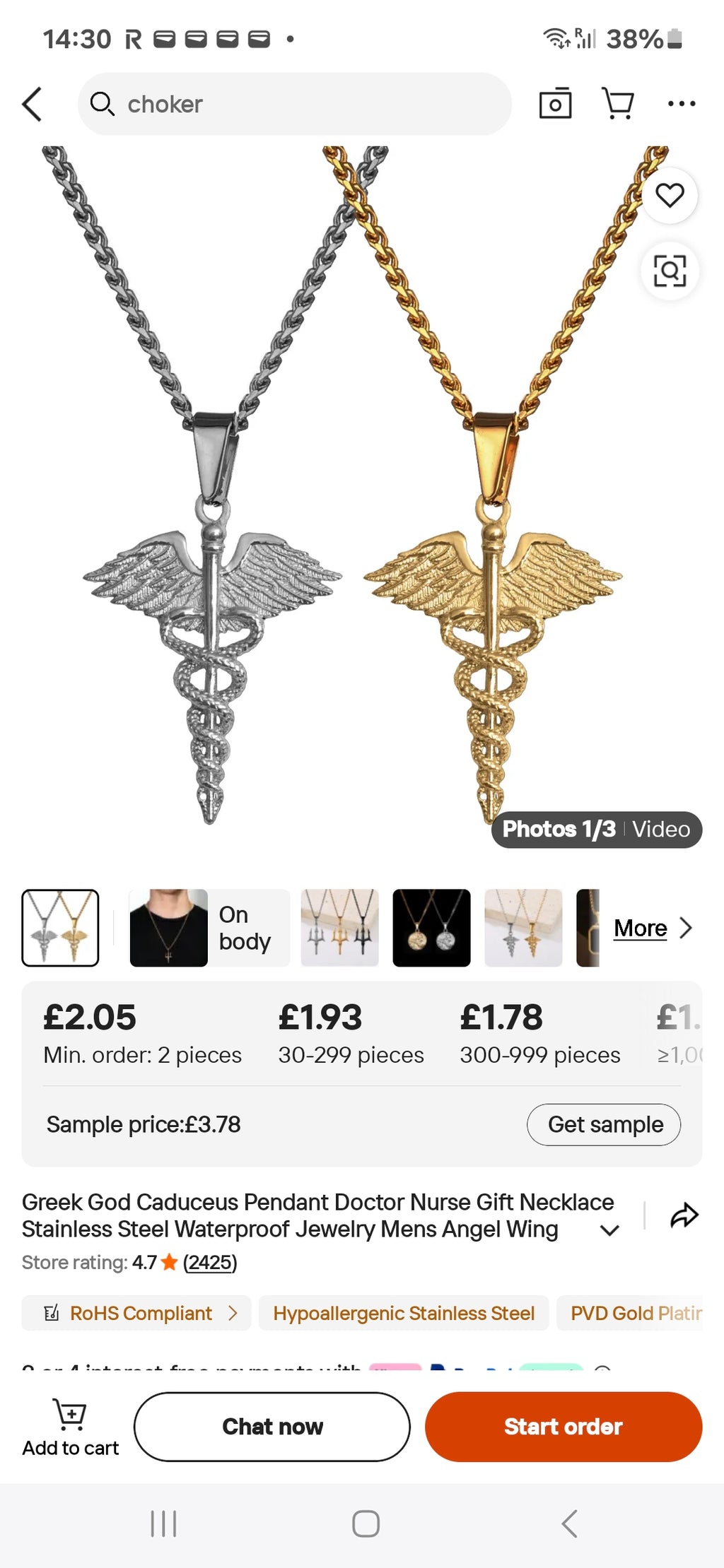Tap the choker search field
724x1568 pixels.
(x=294, y=104)
